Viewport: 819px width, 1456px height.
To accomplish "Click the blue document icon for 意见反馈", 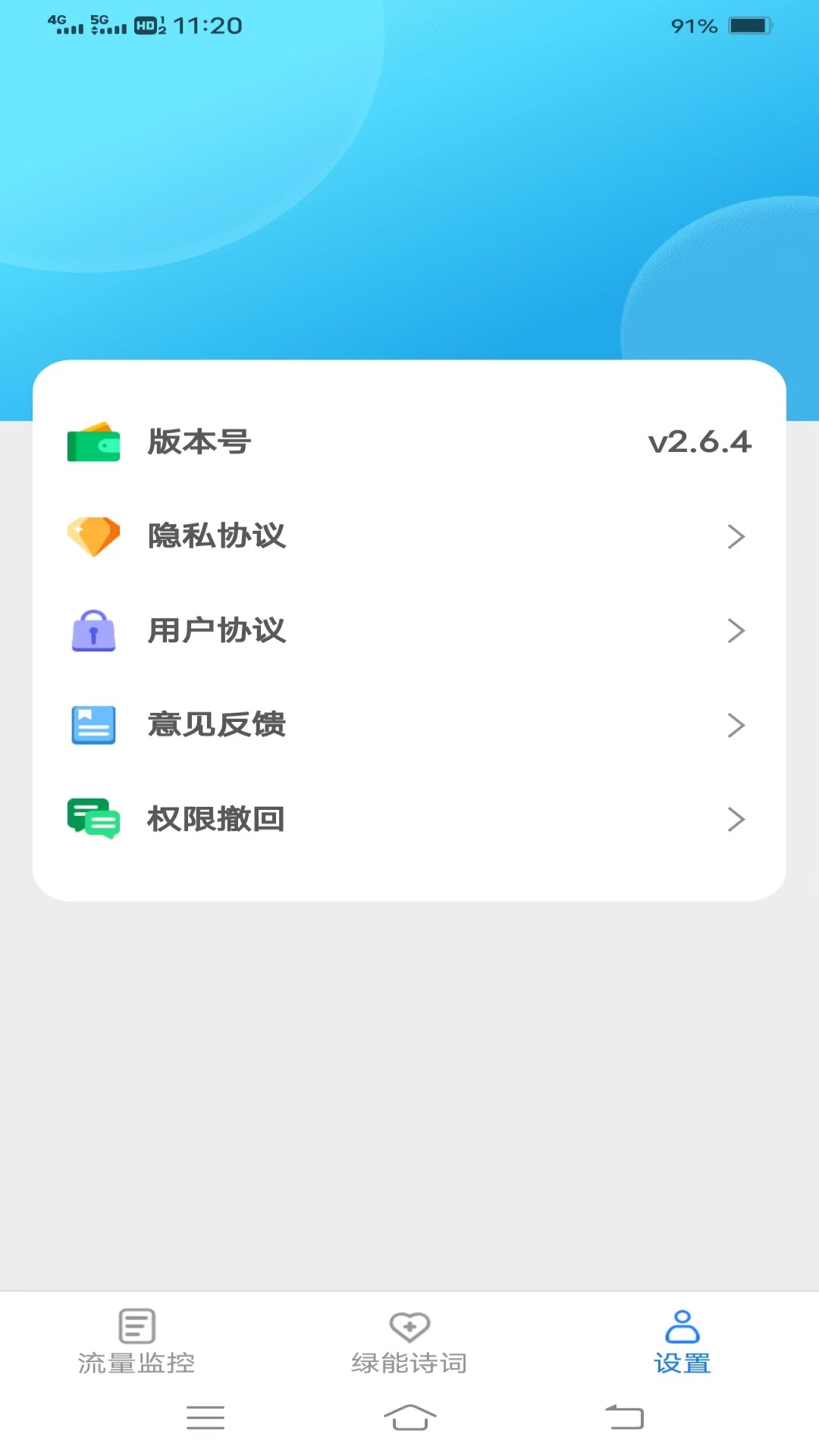I will [93, 725].
